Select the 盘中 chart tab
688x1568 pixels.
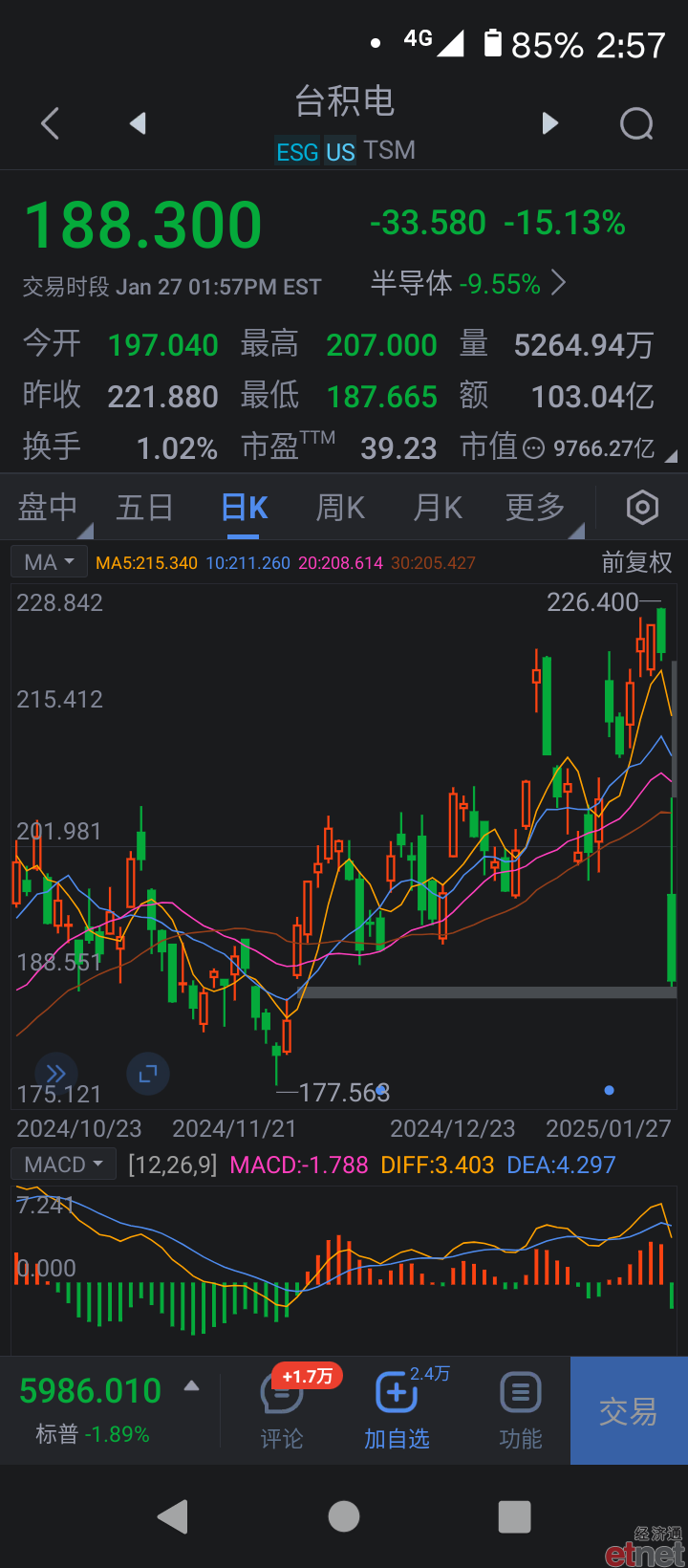pyautogui.click(x=48, y=507)
